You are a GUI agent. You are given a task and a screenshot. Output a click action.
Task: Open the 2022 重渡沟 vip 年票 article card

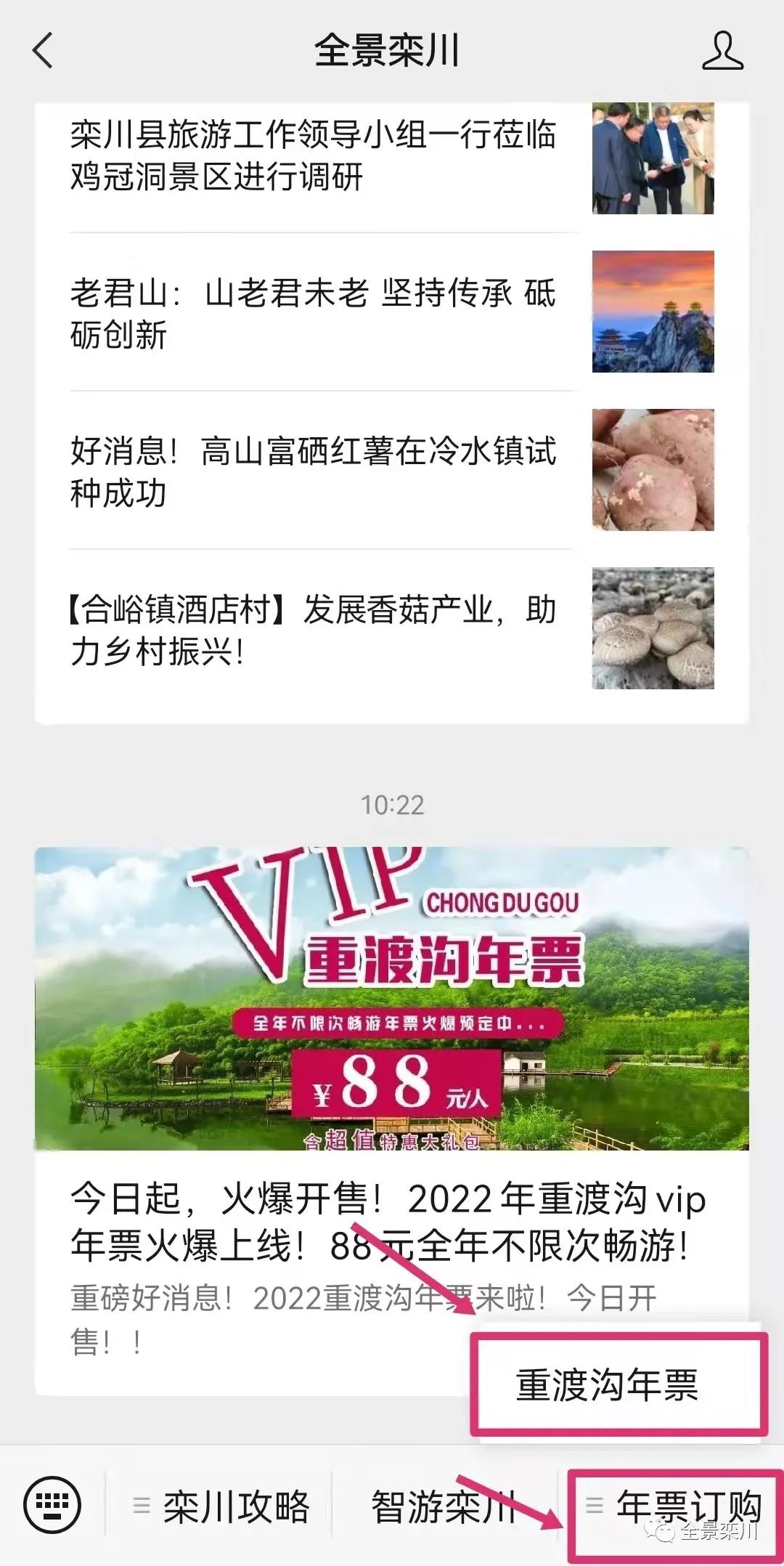(392, 1090)
